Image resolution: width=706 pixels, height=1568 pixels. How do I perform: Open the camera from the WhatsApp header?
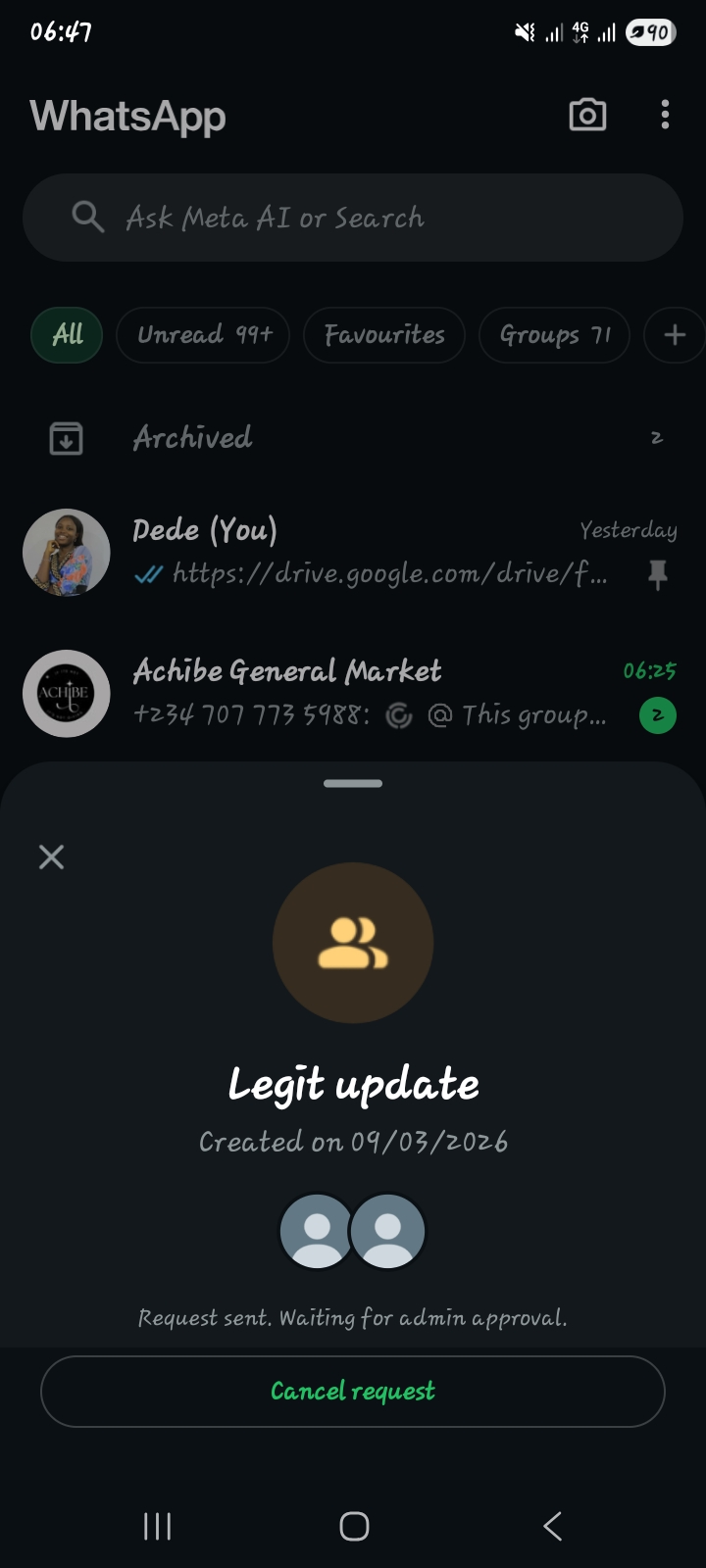587,116
